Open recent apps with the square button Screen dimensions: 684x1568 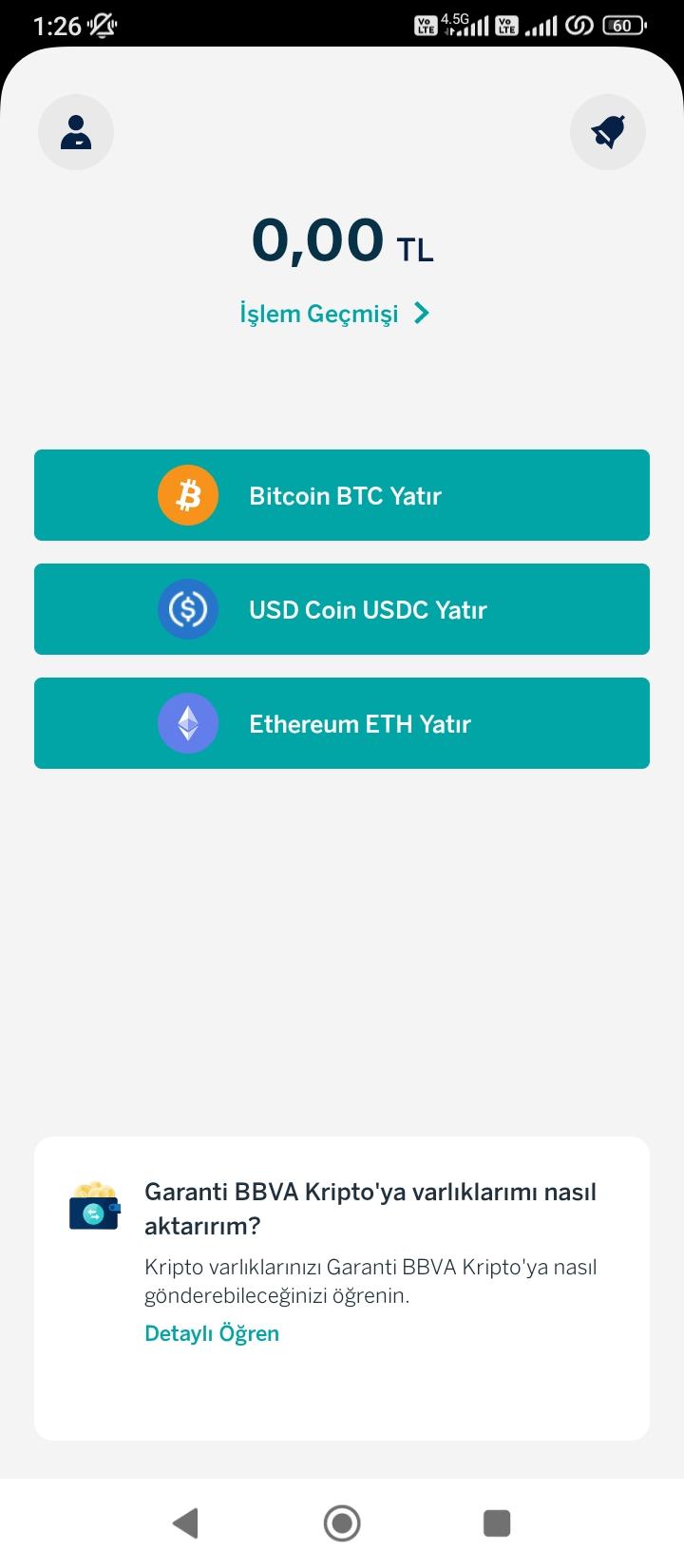click(496, 1522)
